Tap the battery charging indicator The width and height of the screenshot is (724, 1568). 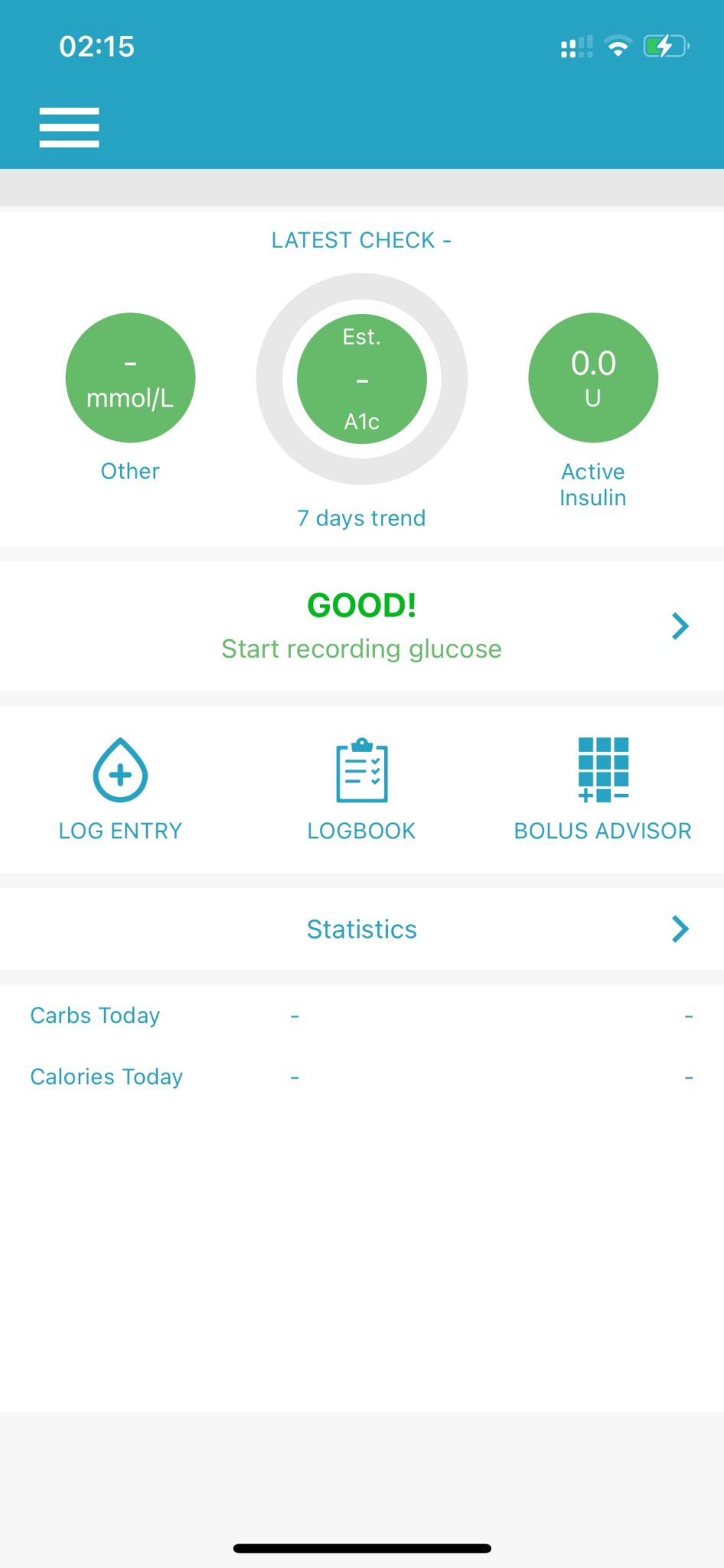point(665,46)
